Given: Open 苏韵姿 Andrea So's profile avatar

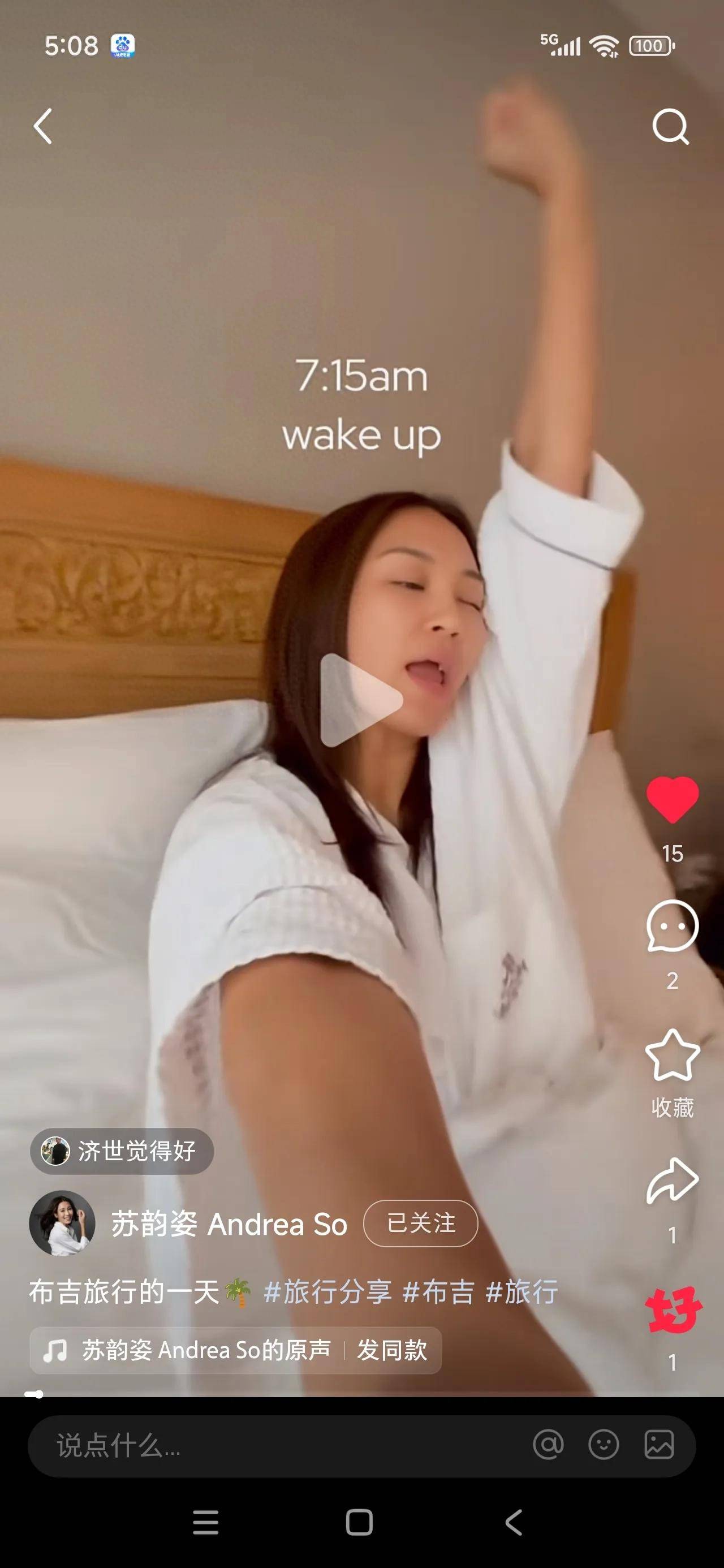Looking at the screenshot, I should click(62, 1224).
